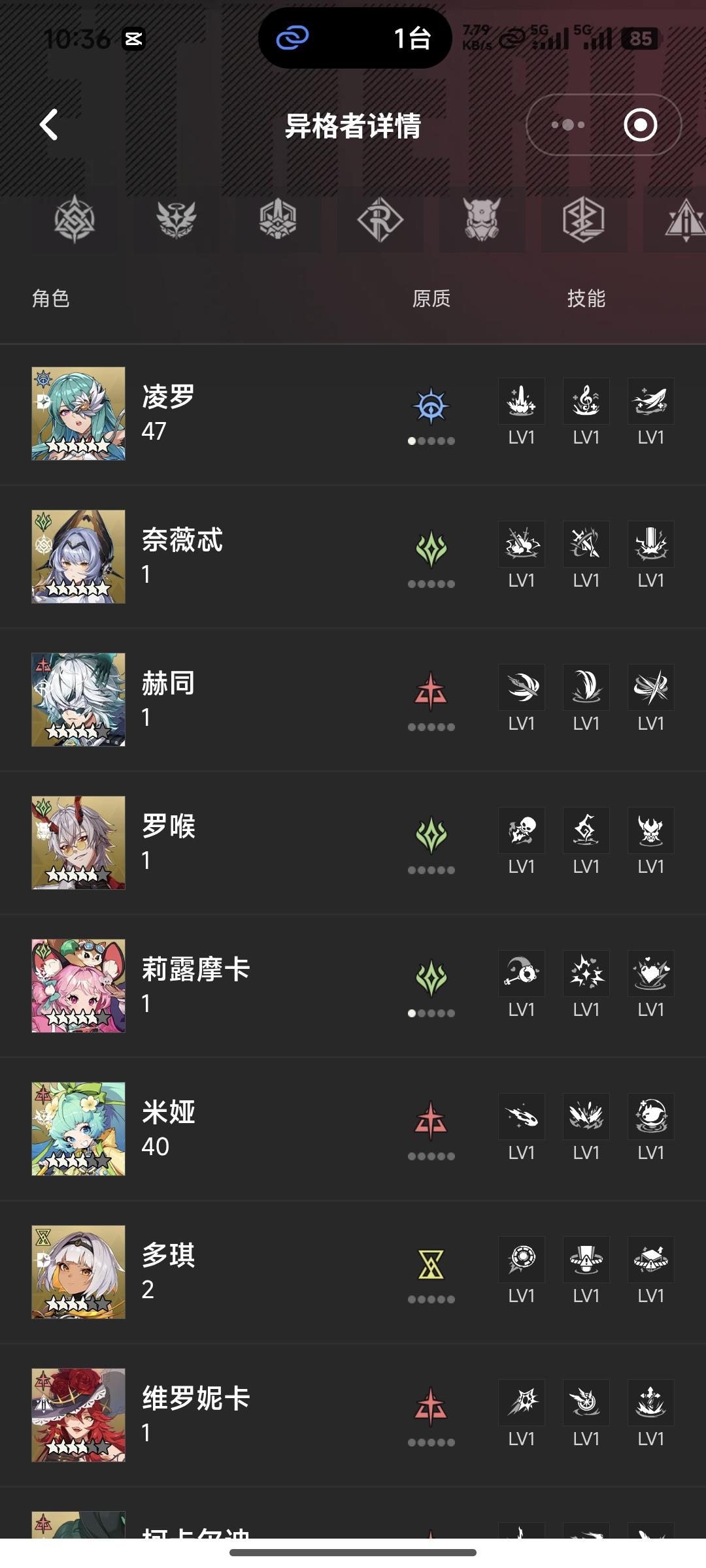Click 凌罗's first skill icon
Screen dimensions: 706x1568
tap(521, 400)
